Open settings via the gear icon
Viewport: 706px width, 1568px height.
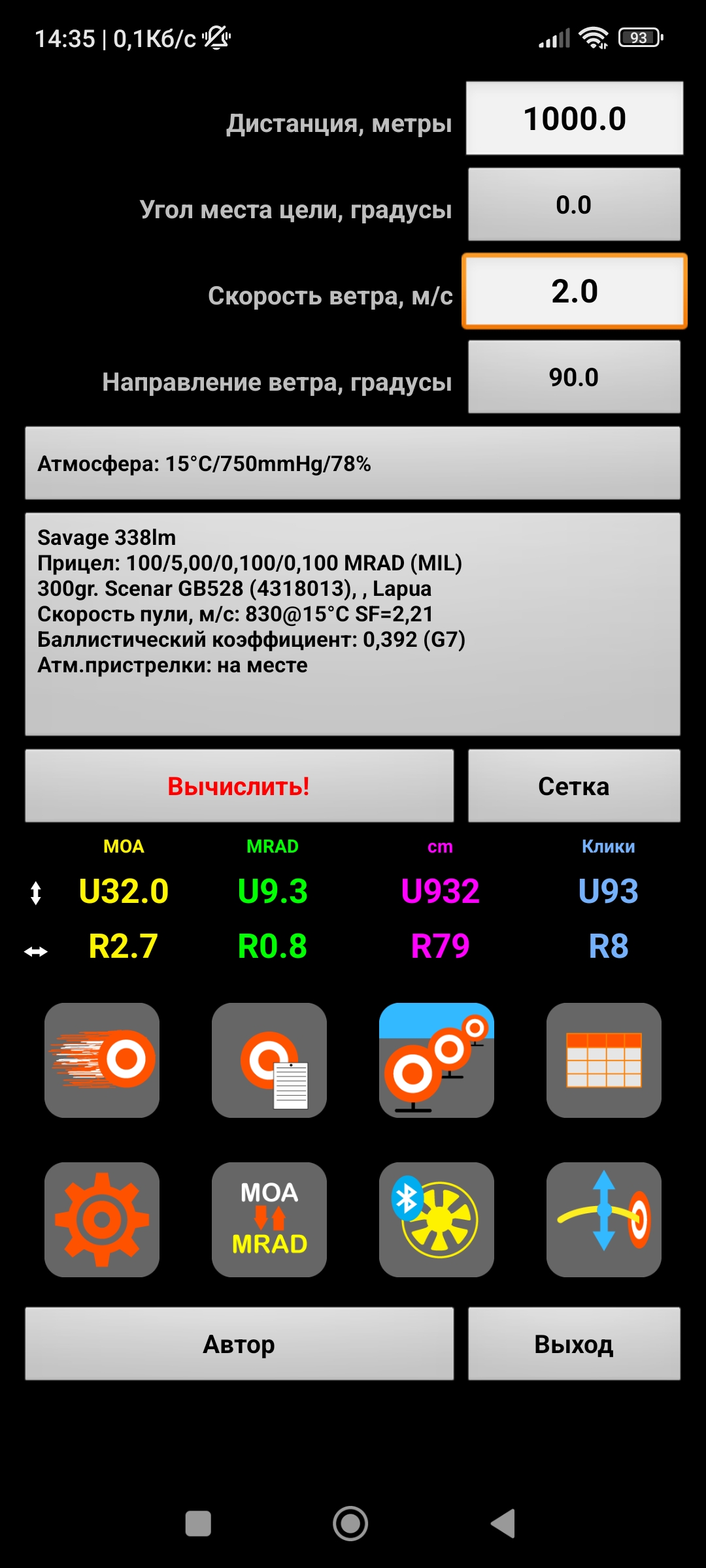click(102, 1220)
